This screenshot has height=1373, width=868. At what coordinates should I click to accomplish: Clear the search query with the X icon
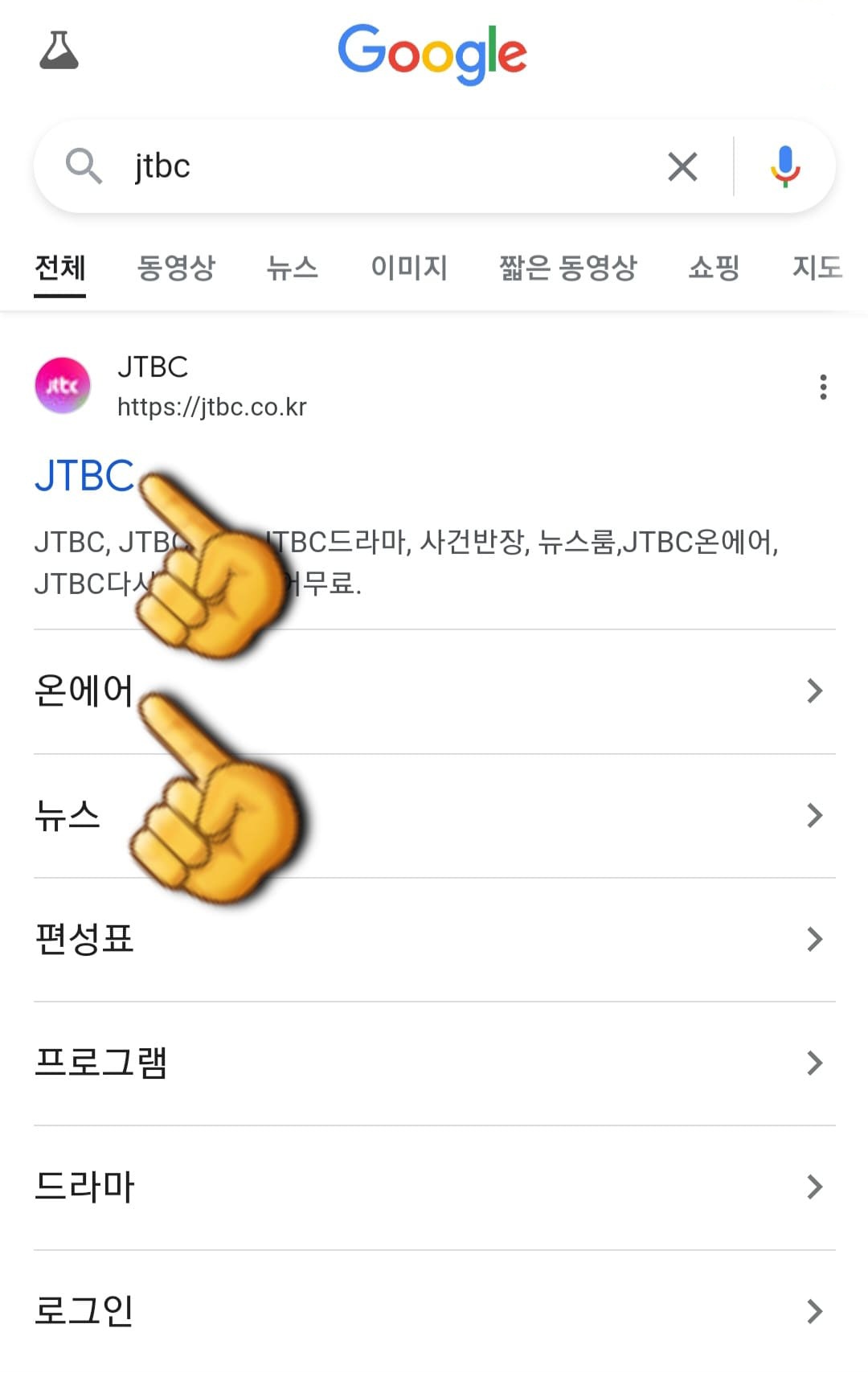[x=682, y=166]
